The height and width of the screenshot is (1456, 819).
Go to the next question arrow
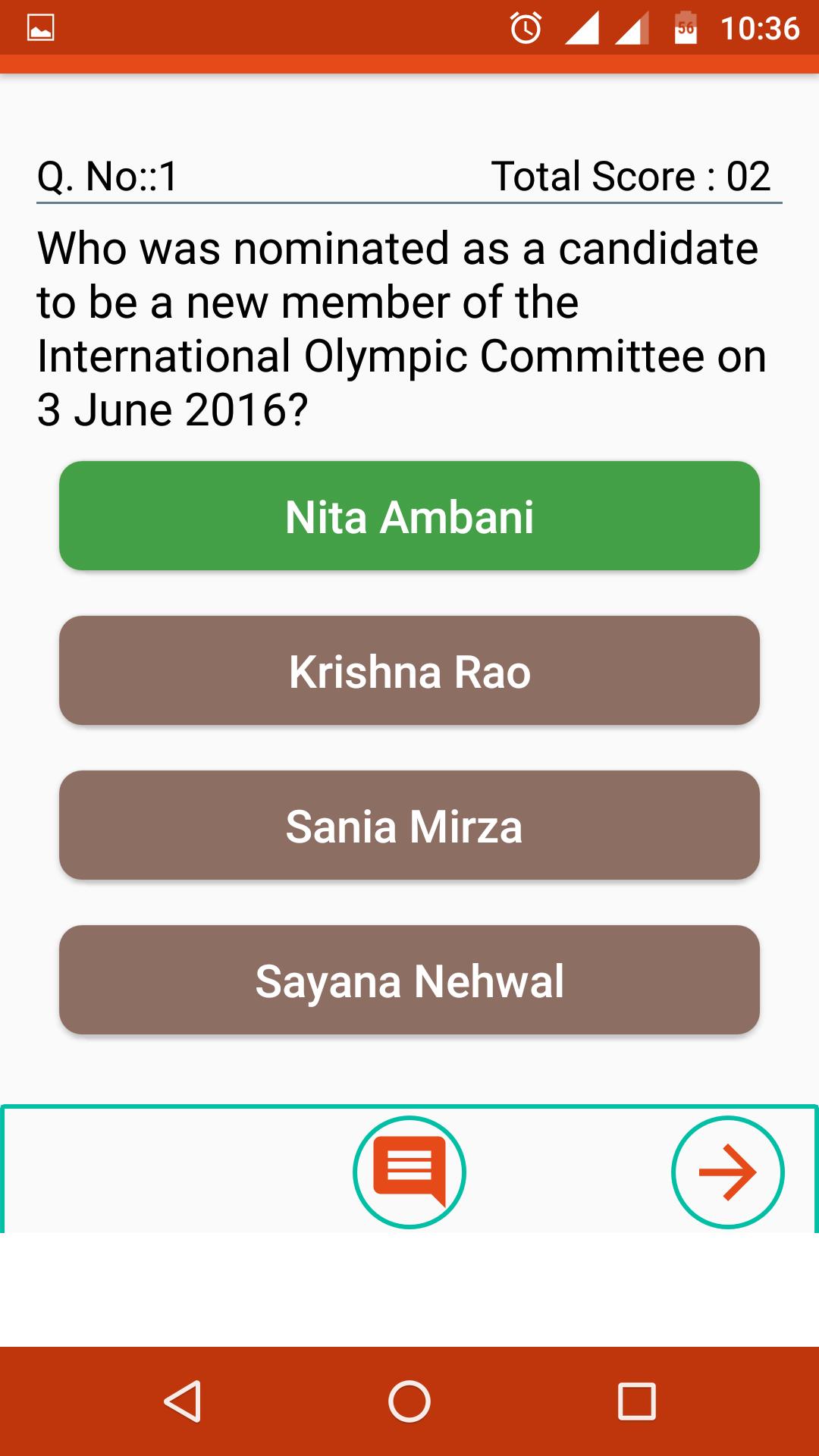[x=727, y=1172]
